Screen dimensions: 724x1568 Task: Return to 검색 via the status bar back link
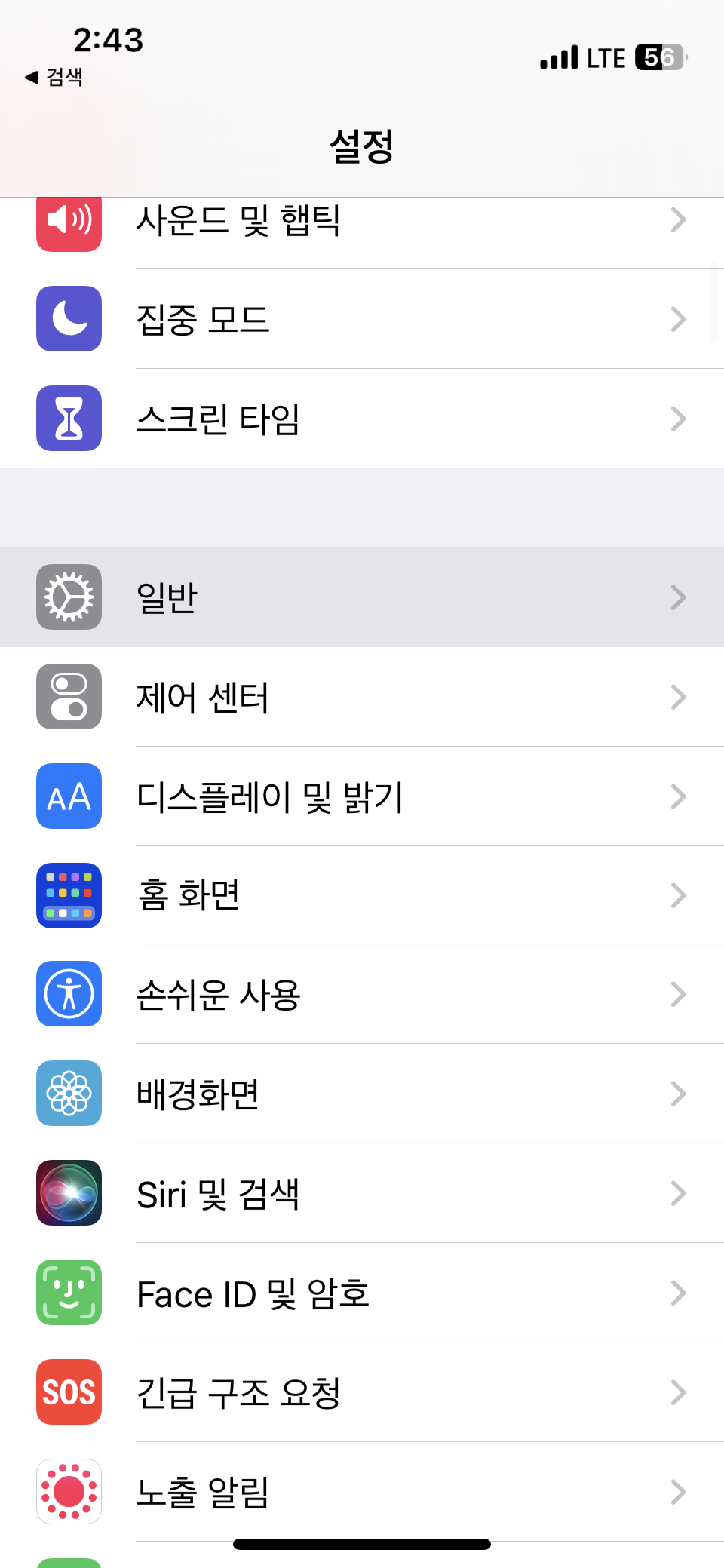(54, 77)
